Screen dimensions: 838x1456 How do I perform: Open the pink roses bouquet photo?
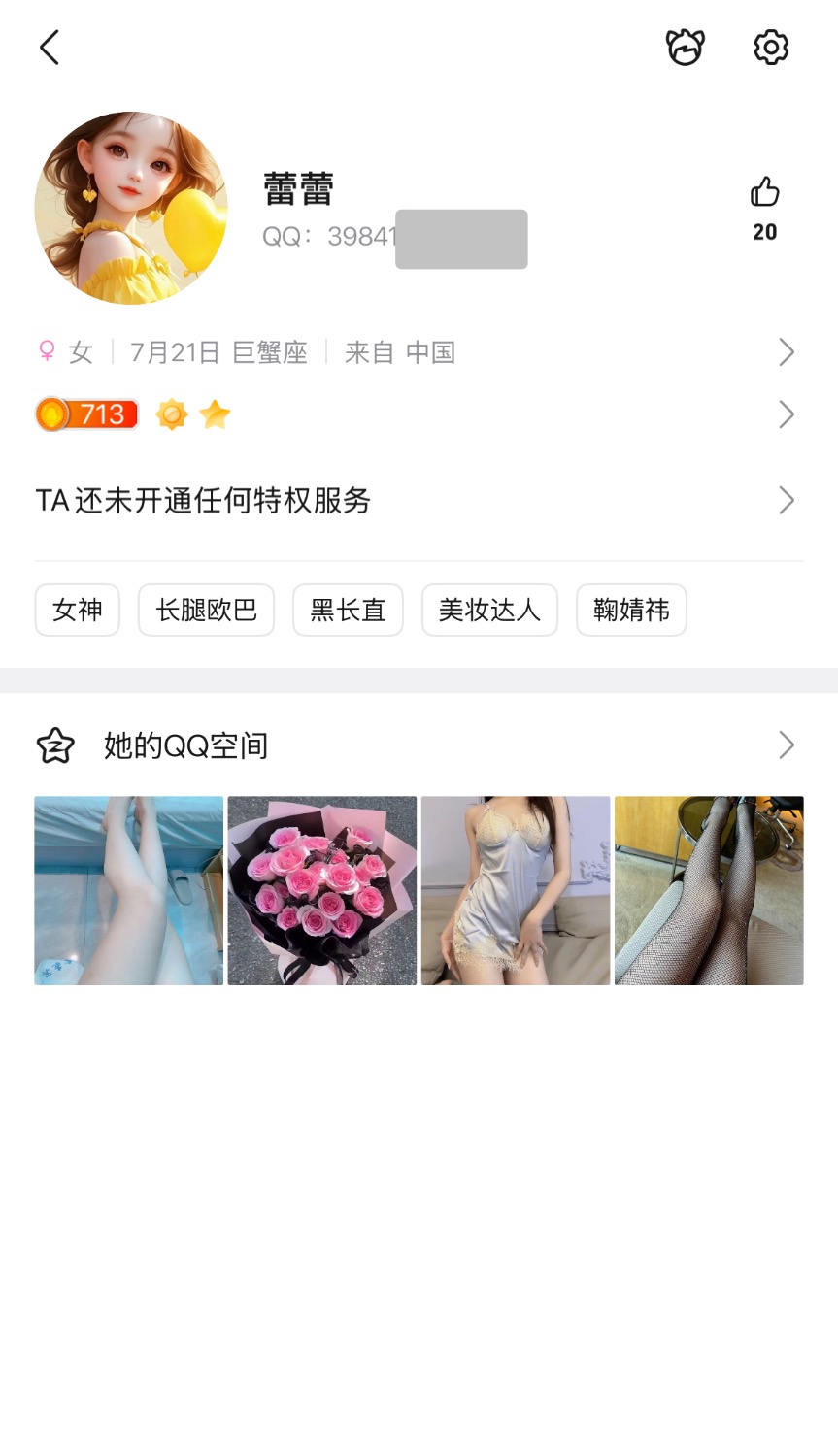[x=322, y=891]
